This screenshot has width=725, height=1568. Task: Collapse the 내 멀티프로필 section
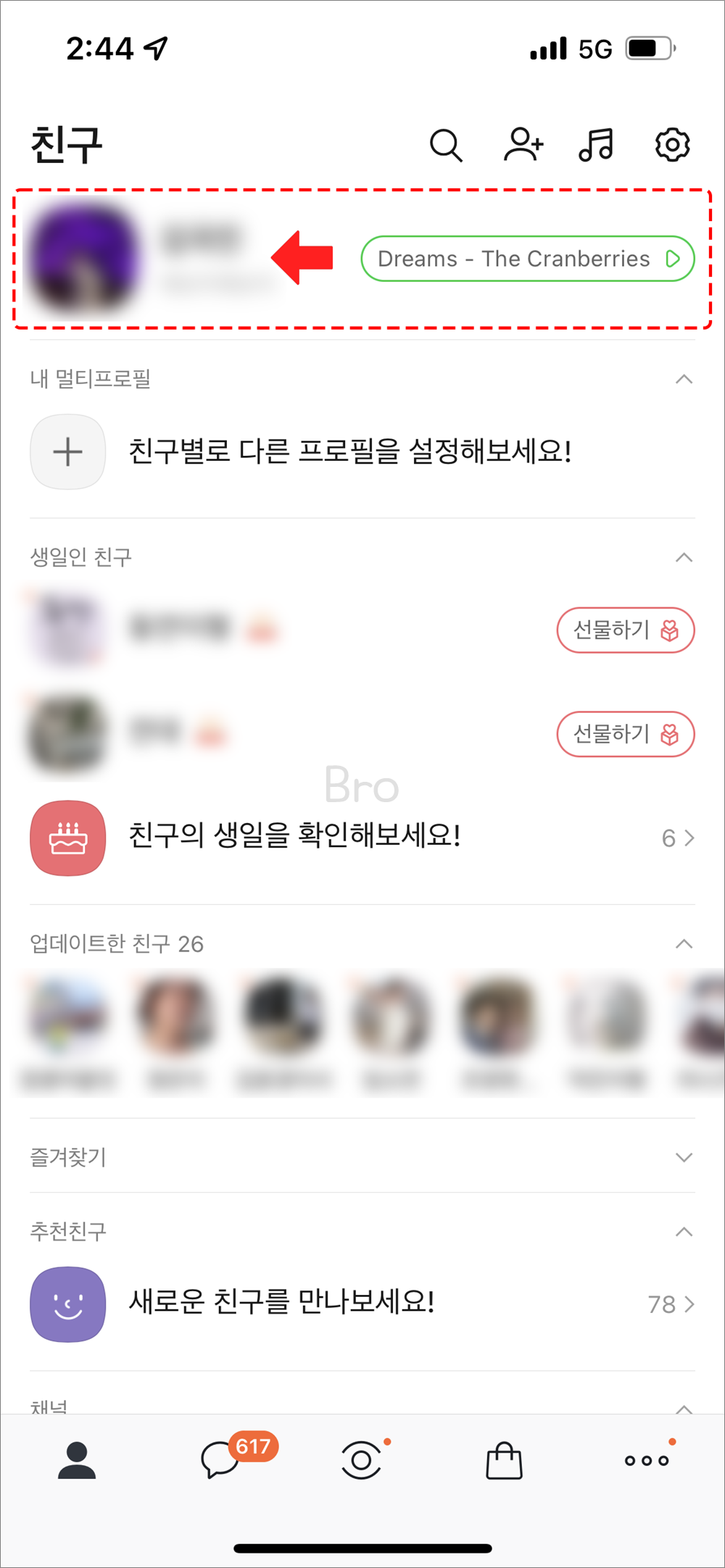pos(682,379)
